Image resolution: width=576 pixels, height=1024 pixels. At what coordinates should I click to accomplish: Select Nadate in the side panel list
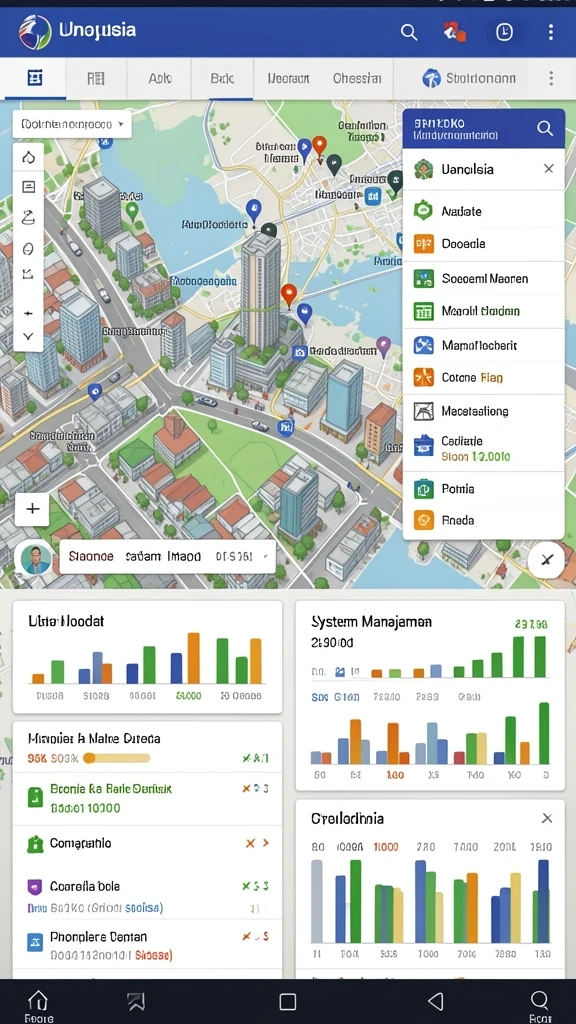pyautogui.click(x=483, y=211)
